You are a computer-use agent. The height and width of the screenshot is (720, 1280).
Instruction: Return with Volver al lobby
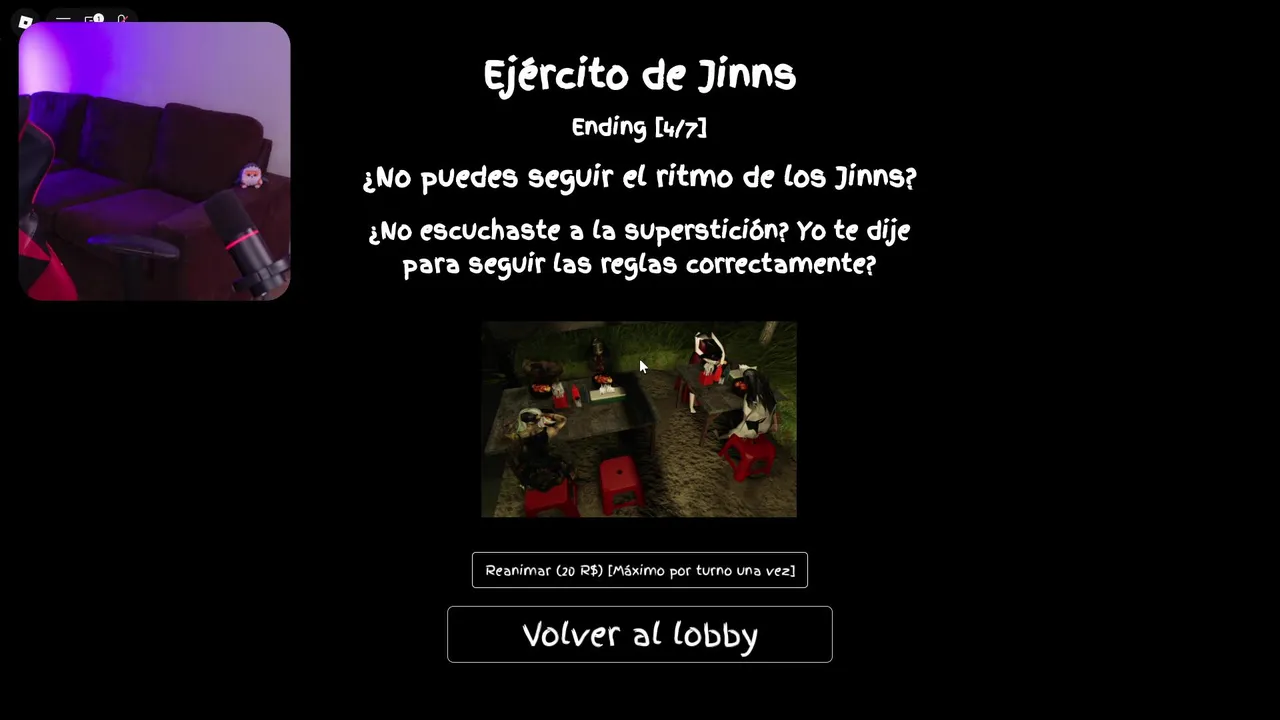[x=639, y=634]
